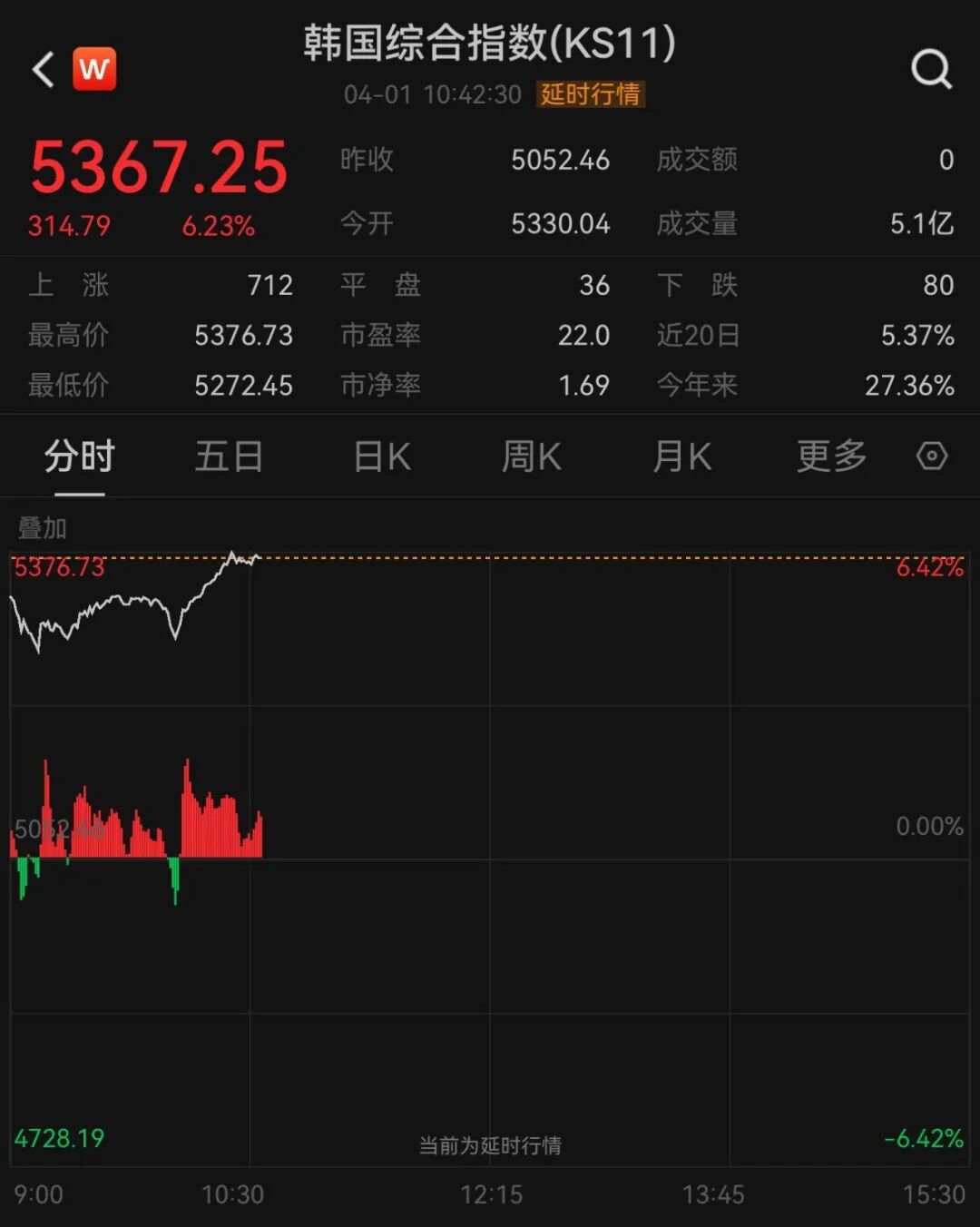The height and width of the screenshot is (1227, 980).
Task: Go back using the arrow icon
Action: pyautogui.click(x=44, y=69)
